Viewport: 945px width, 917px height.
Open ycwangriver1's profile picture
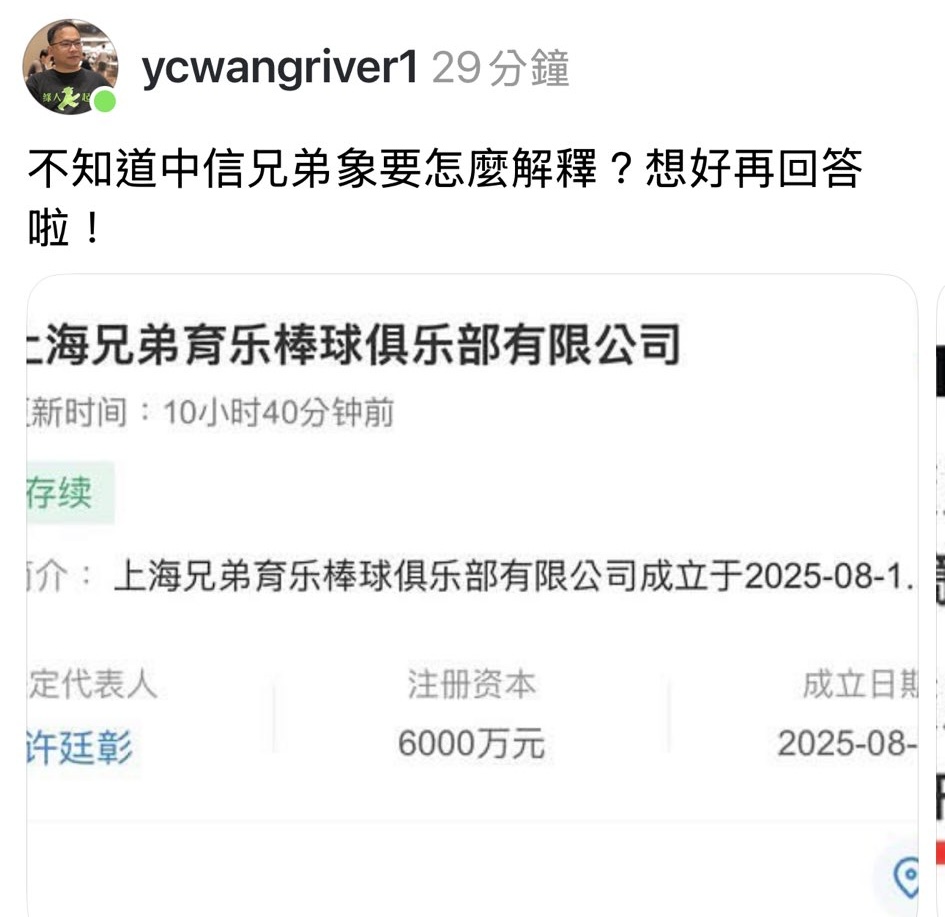[x=69, y=67]
